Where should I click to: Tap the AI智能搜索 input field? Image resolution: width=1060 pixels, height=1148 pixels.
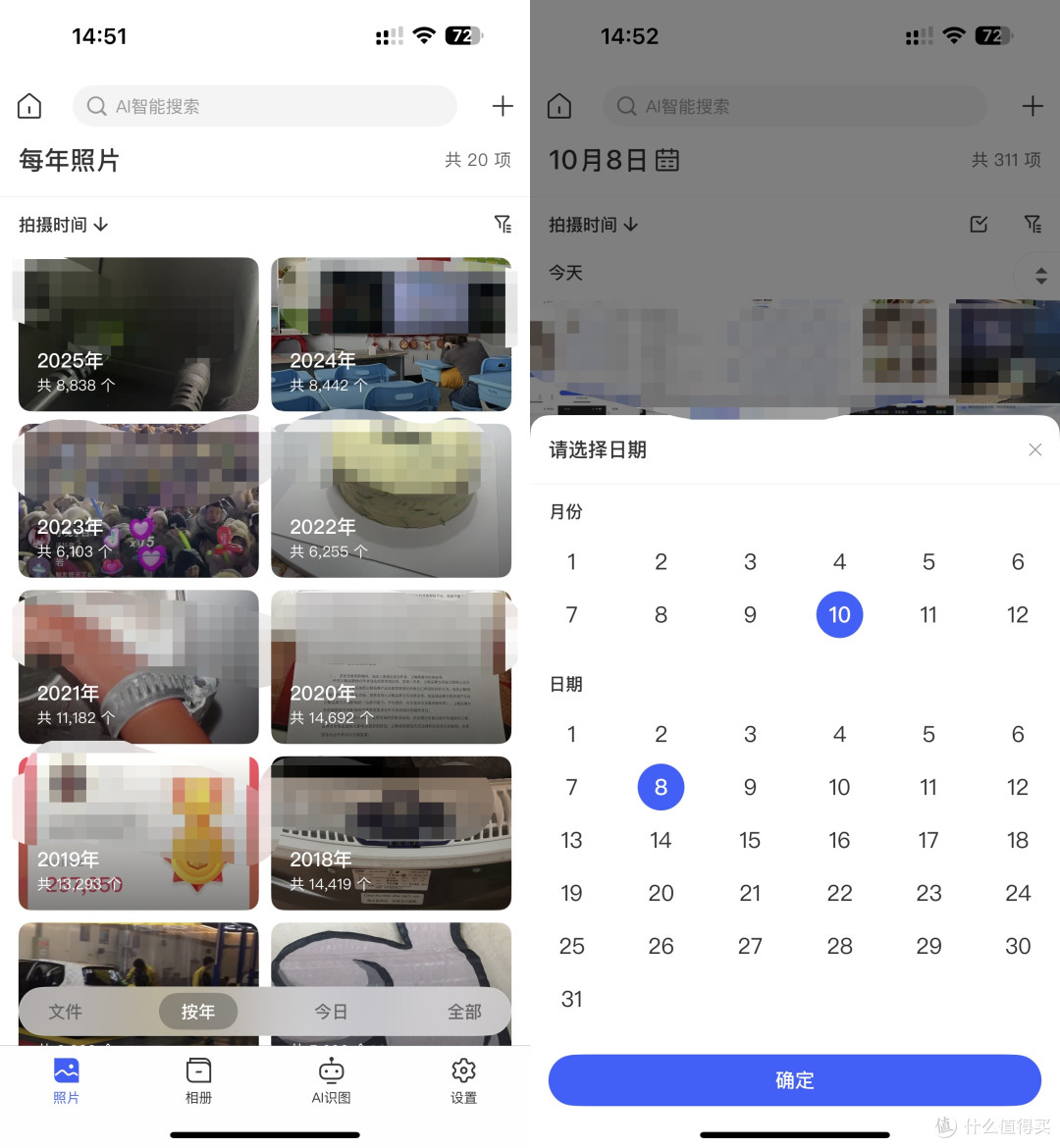click(x=265, y=106)
